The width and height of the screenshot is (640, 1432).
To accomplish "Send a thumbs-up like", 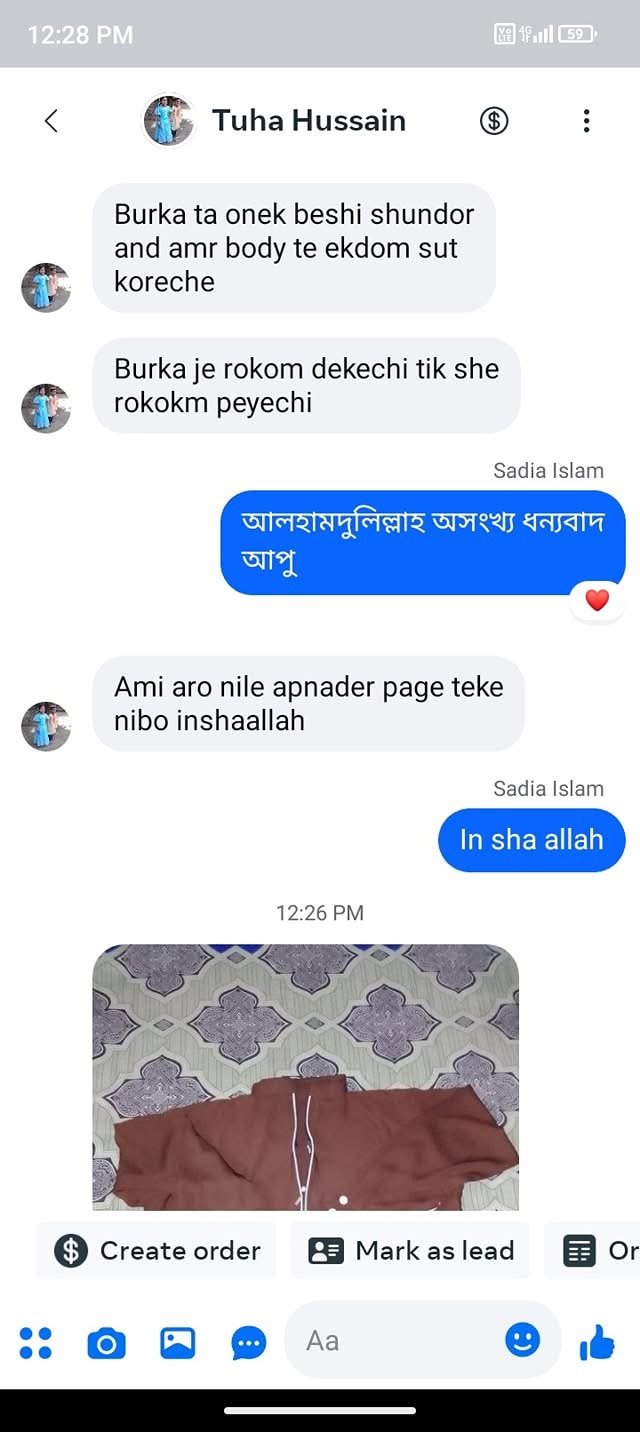I will click(x=597, y=1342).
